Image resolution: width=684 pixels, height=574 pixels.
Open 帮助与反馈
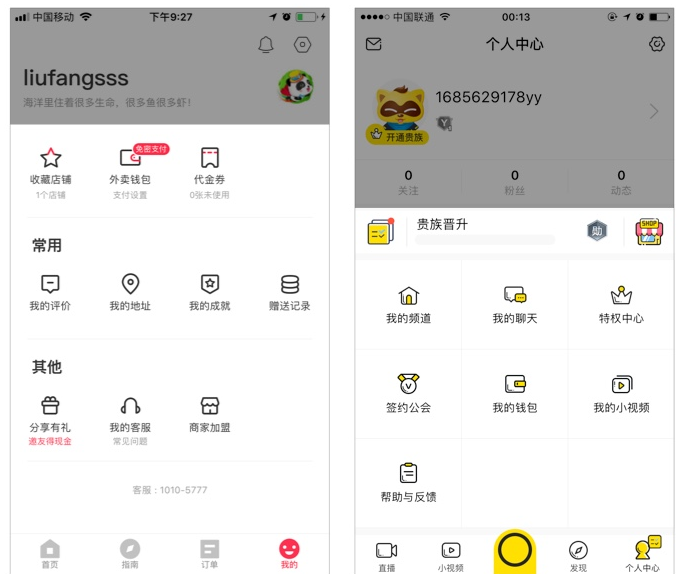[408, 482]
